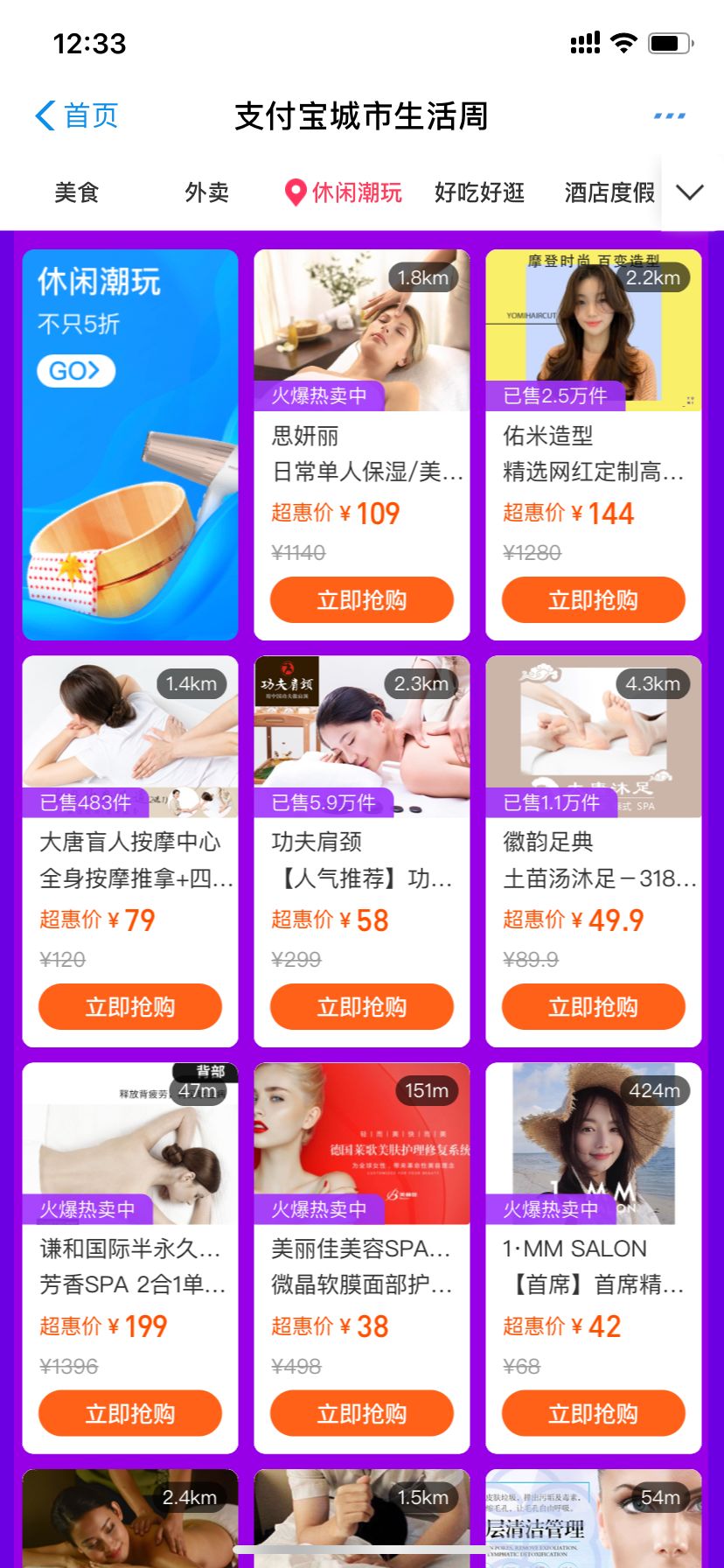Grab the 大唐盲人按摩中心 offer
Screen dimensions: 724x1568
(x=129, y=1007)
